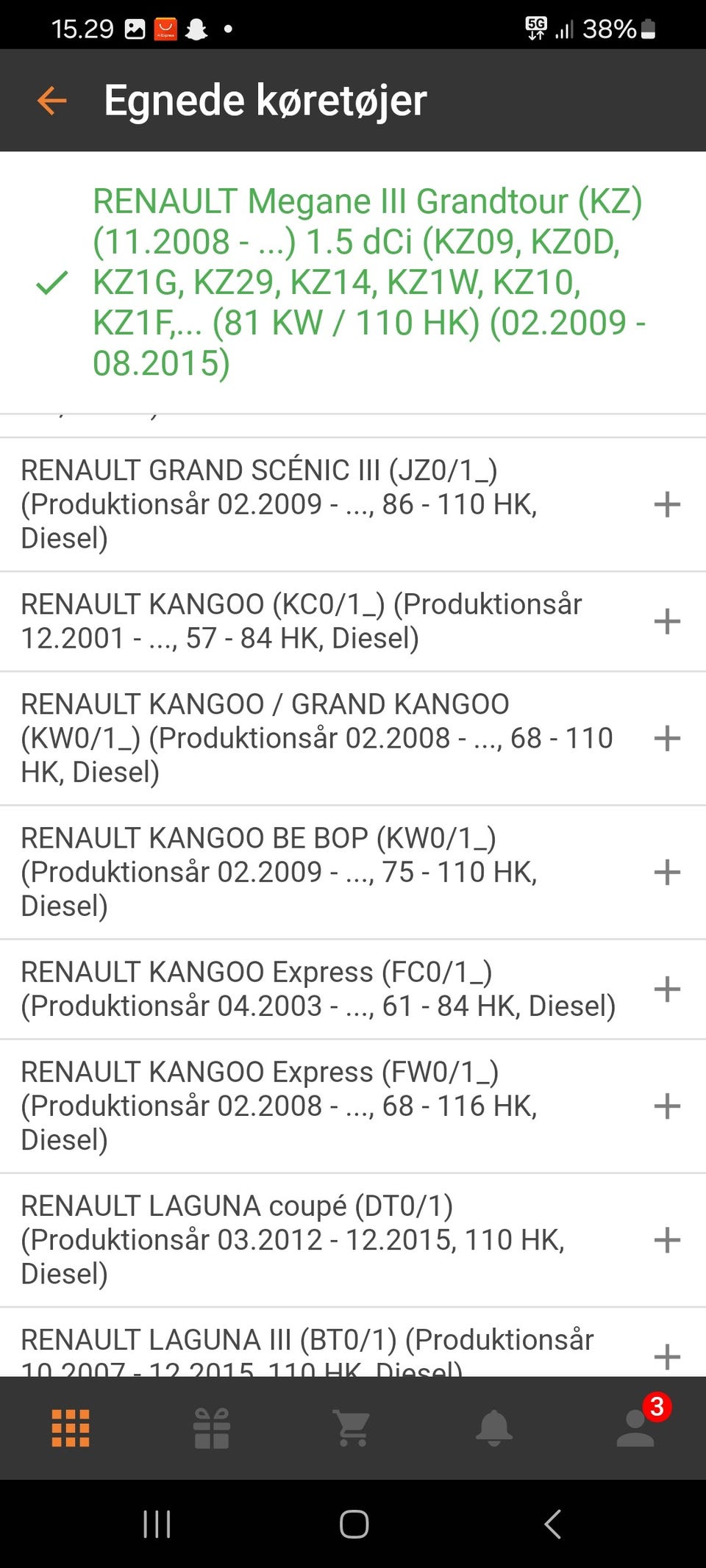Switch to the gift offers tab
Viewport: 706px width, 1568px height.
point(212,1428)
